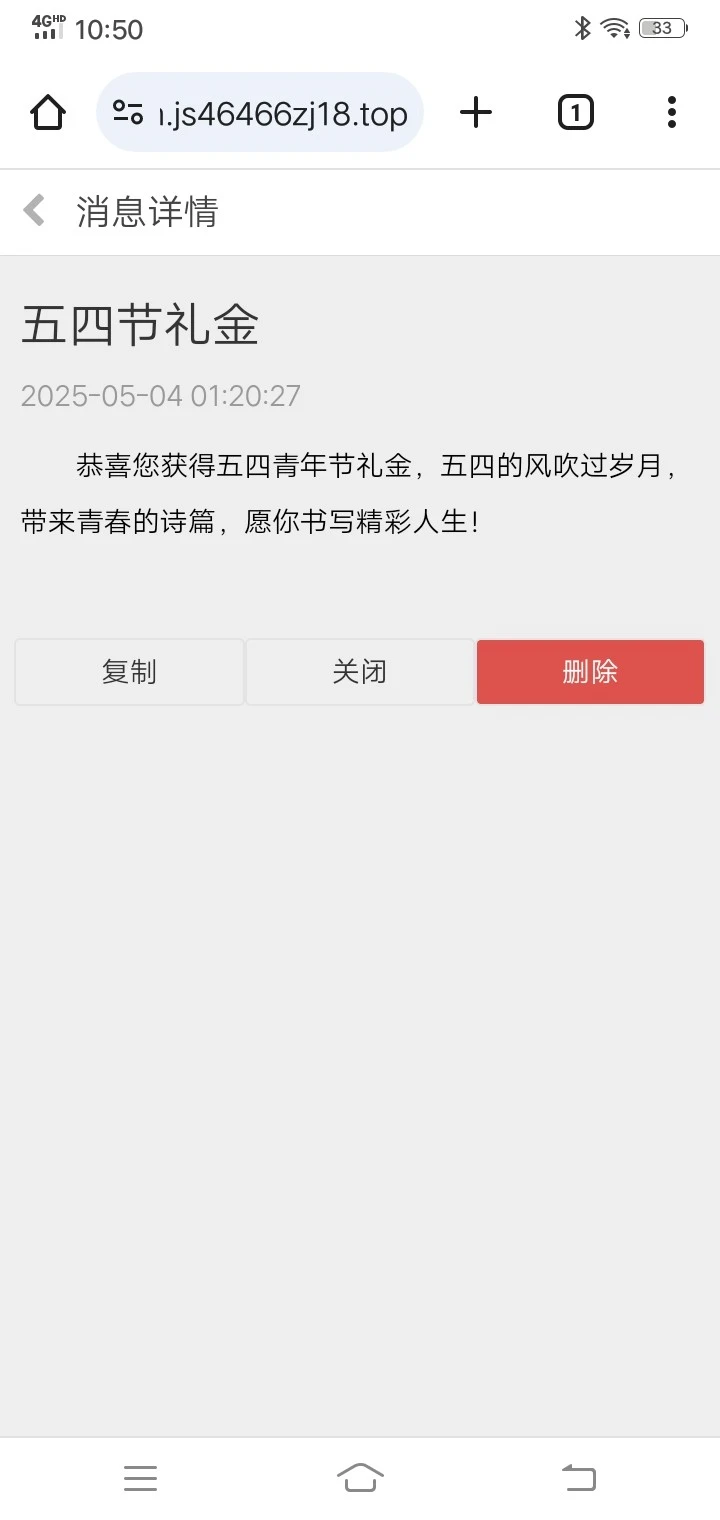Open the Chrome three-dot menu
The height and width of the screenshot is (1520, 720).
pyautogui.click(x=670, y=112)
